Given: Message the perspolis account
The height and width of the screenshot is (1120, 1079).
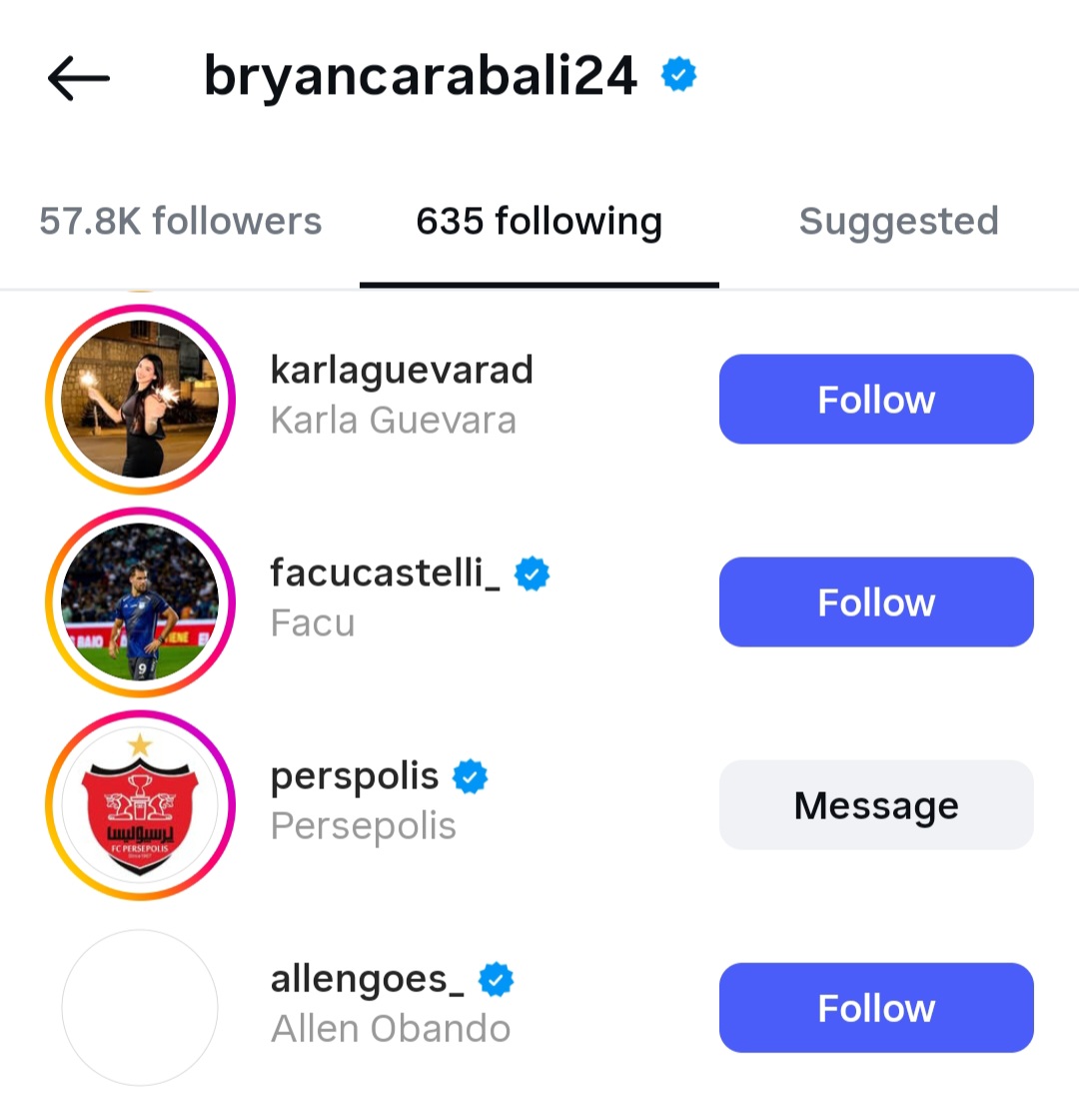Looking at the screenshot, I should click(x=876, y=805).
